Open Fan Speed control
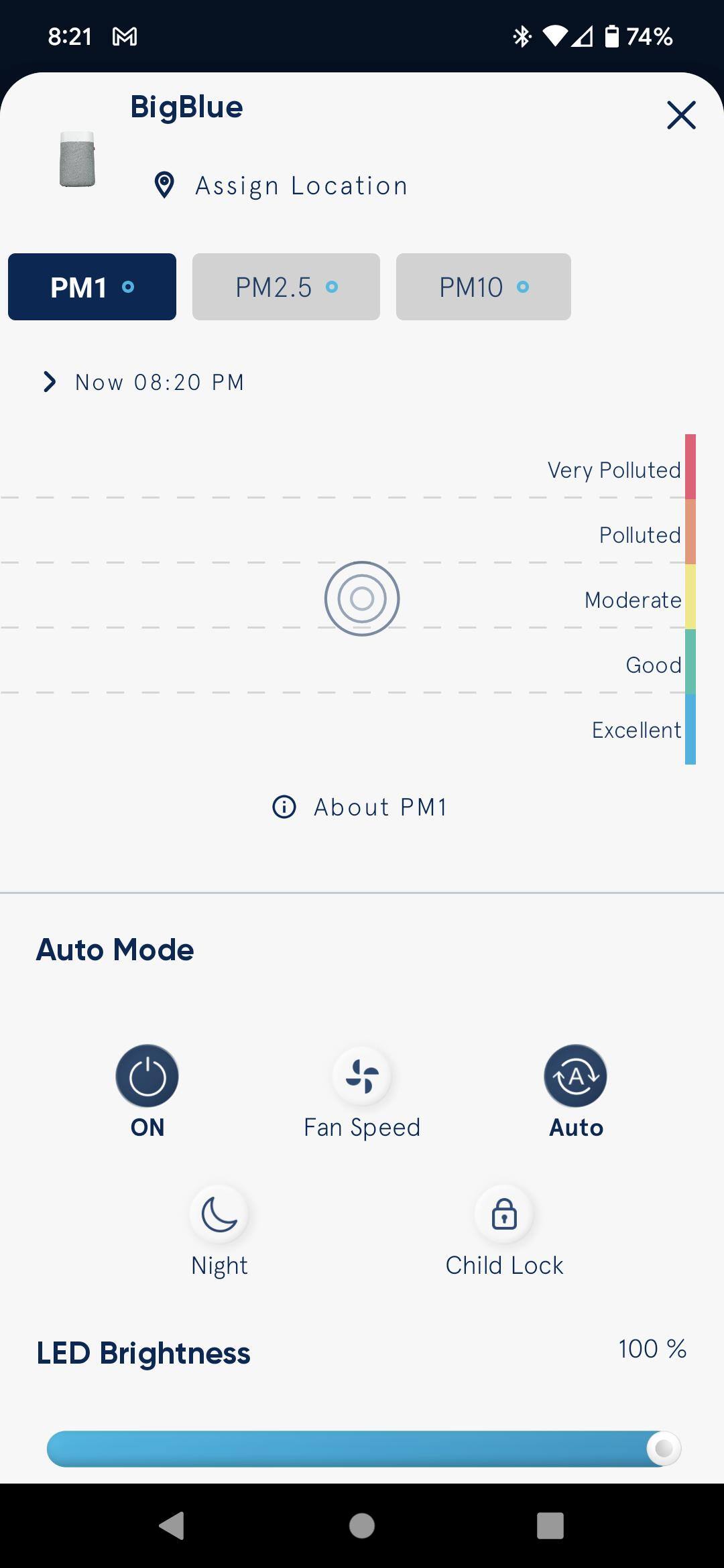Viewport: 724px width, 1568px height. tap(362, 1076)
